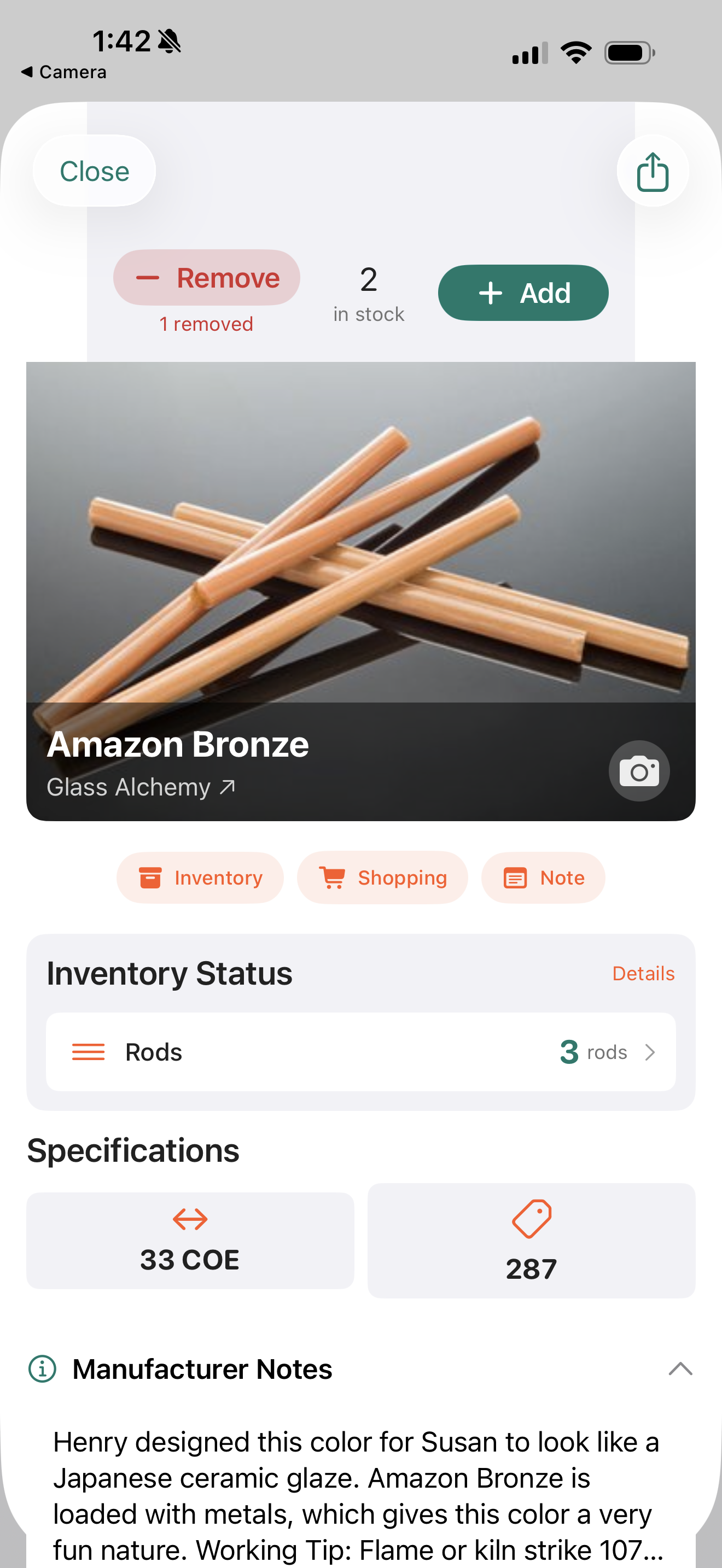Tap the Note icon
This screenshot has height=1568, width=722.
click(515, 877)
